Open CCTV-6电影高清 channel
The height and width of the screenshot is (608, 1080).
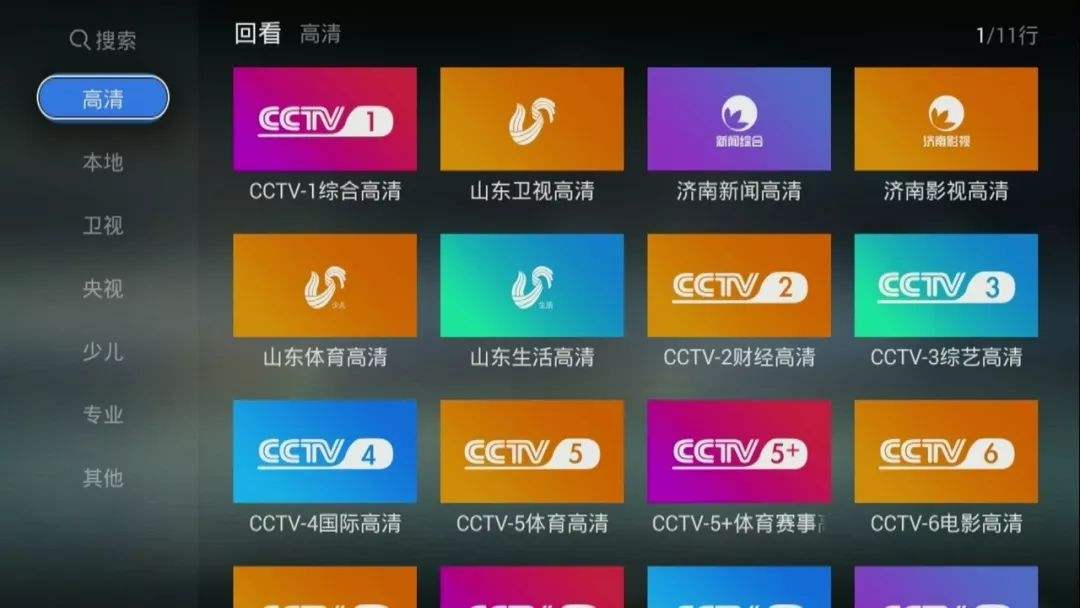[946, 452]
